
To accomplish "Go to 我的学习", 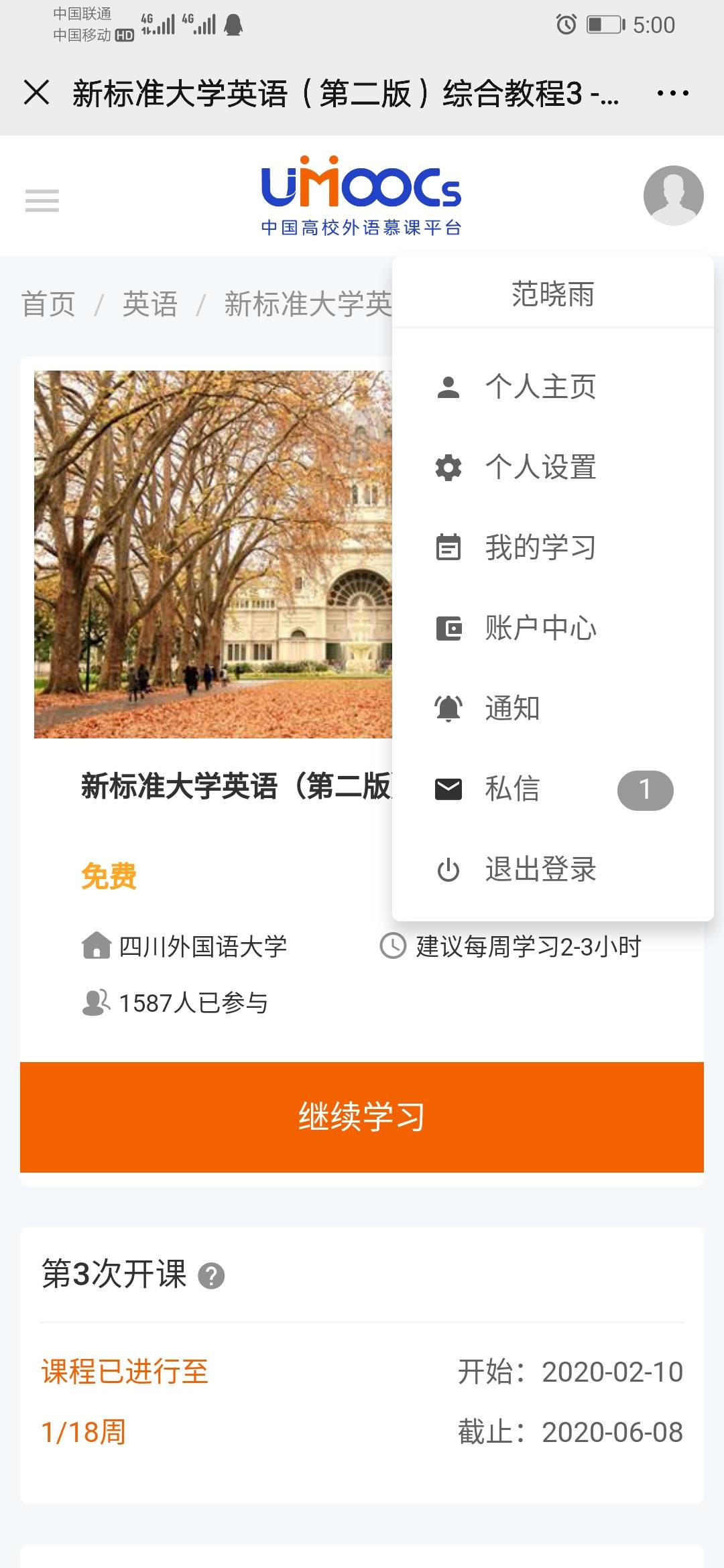I will (540, 547).
